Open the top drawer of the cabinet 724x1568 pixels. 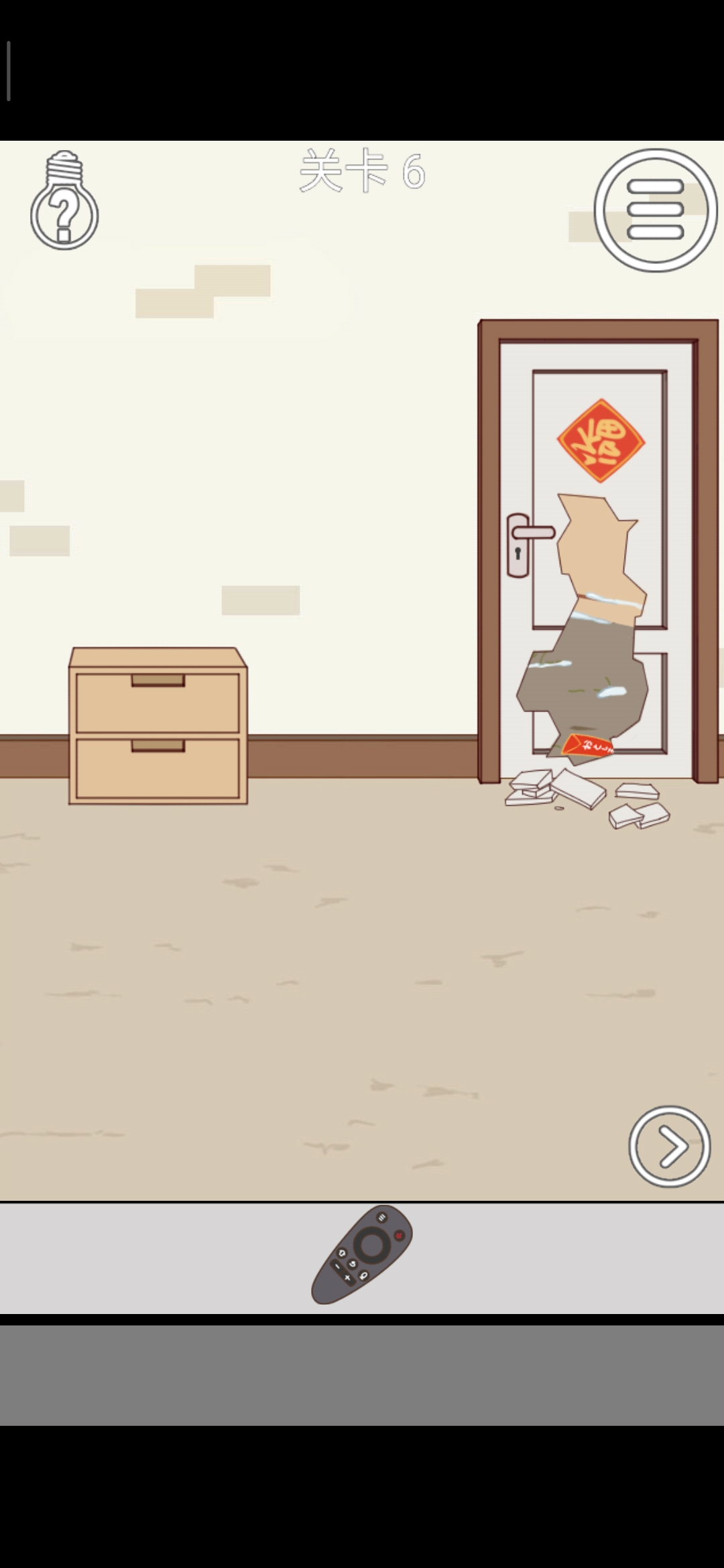[x=158, y=702]
